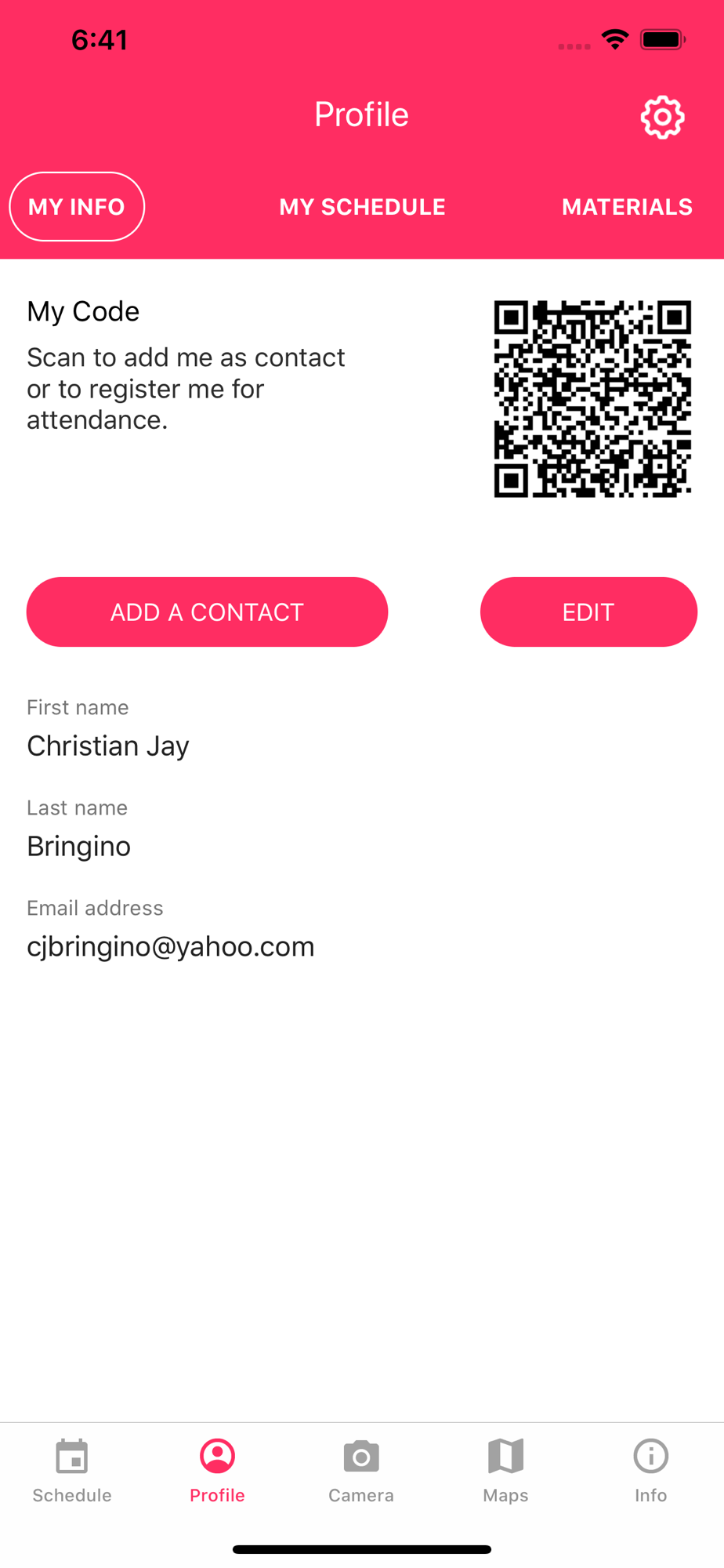Open settings via the gear icon
The height and width of the screenshot is (1568, 724).
click(662, 118)
